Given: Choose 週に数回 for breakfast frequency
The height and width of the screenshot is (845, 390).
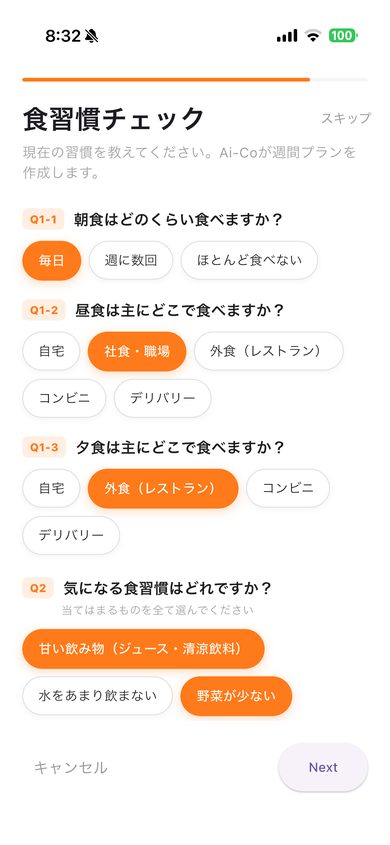Looking at the screenshot, I should pos(131,260).
